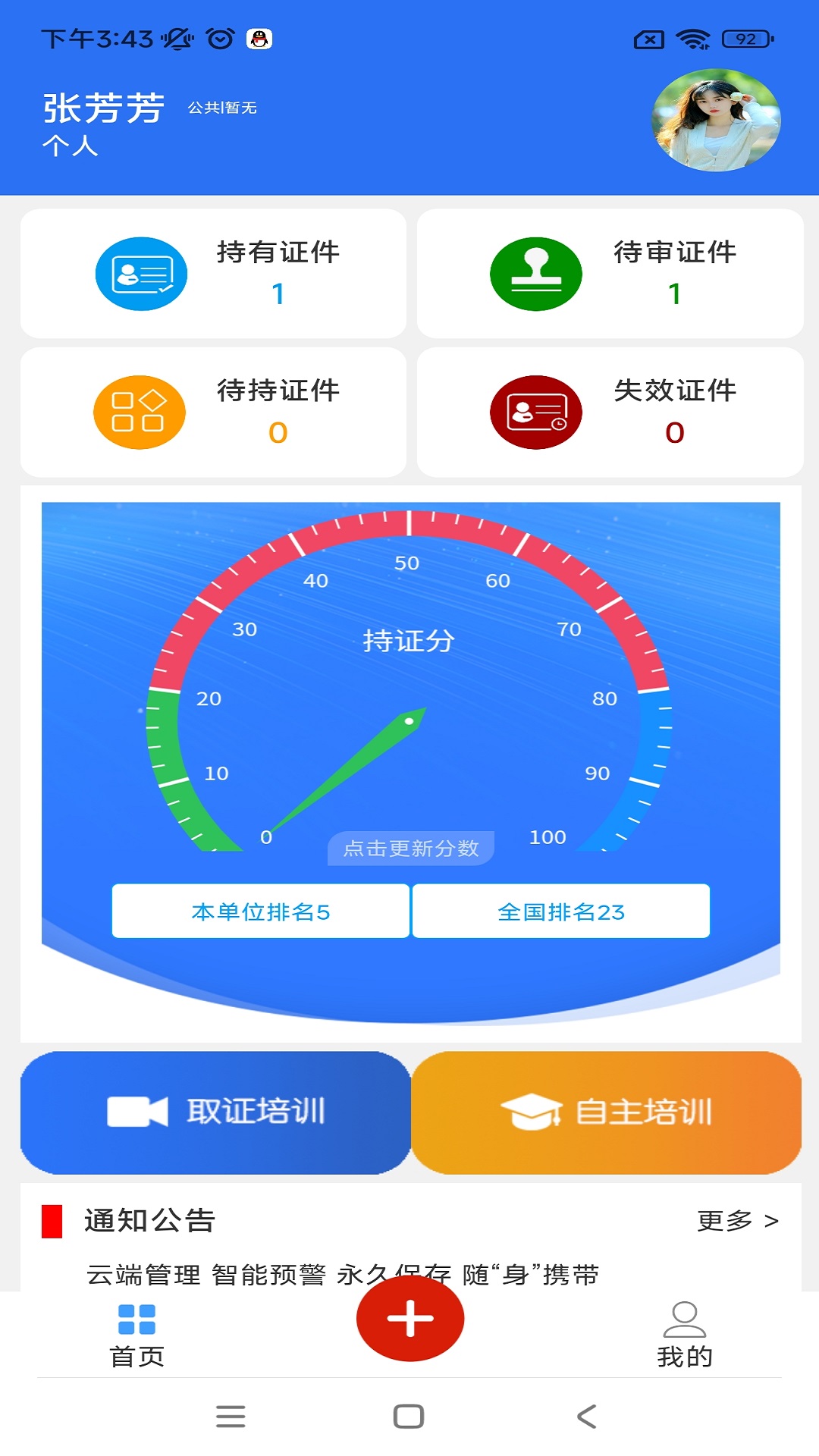
Task: Open 全国排名23 ranking details
Action: [x=561, y=911]
